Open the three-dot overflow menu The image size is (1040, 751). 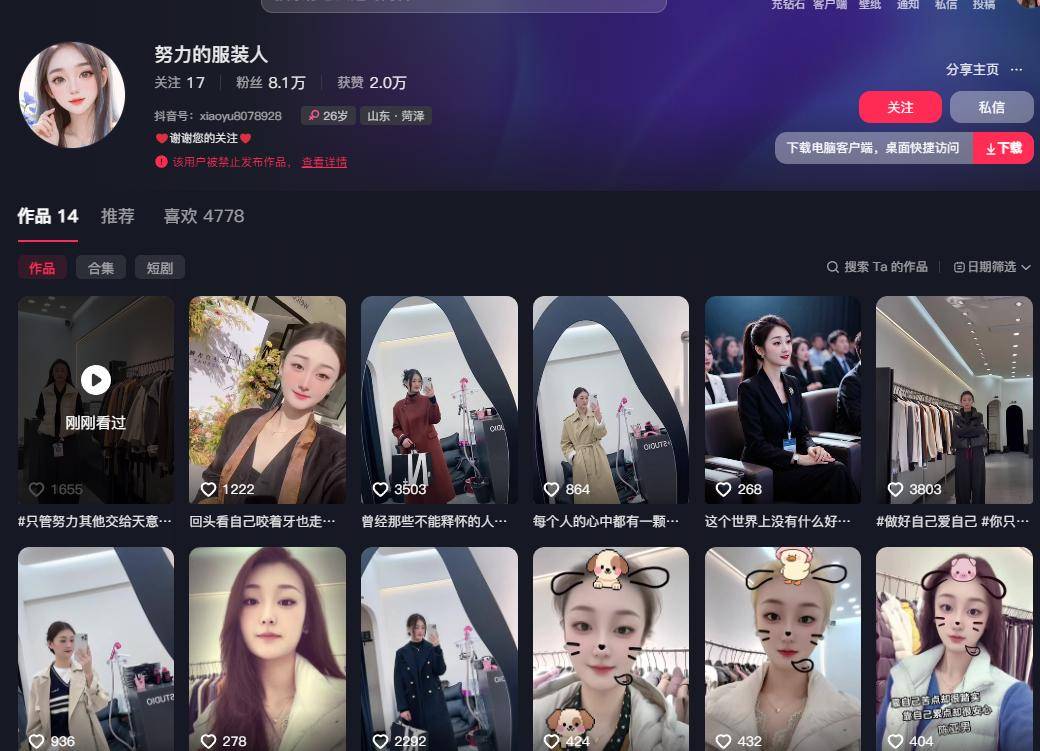click(1016, 70)
